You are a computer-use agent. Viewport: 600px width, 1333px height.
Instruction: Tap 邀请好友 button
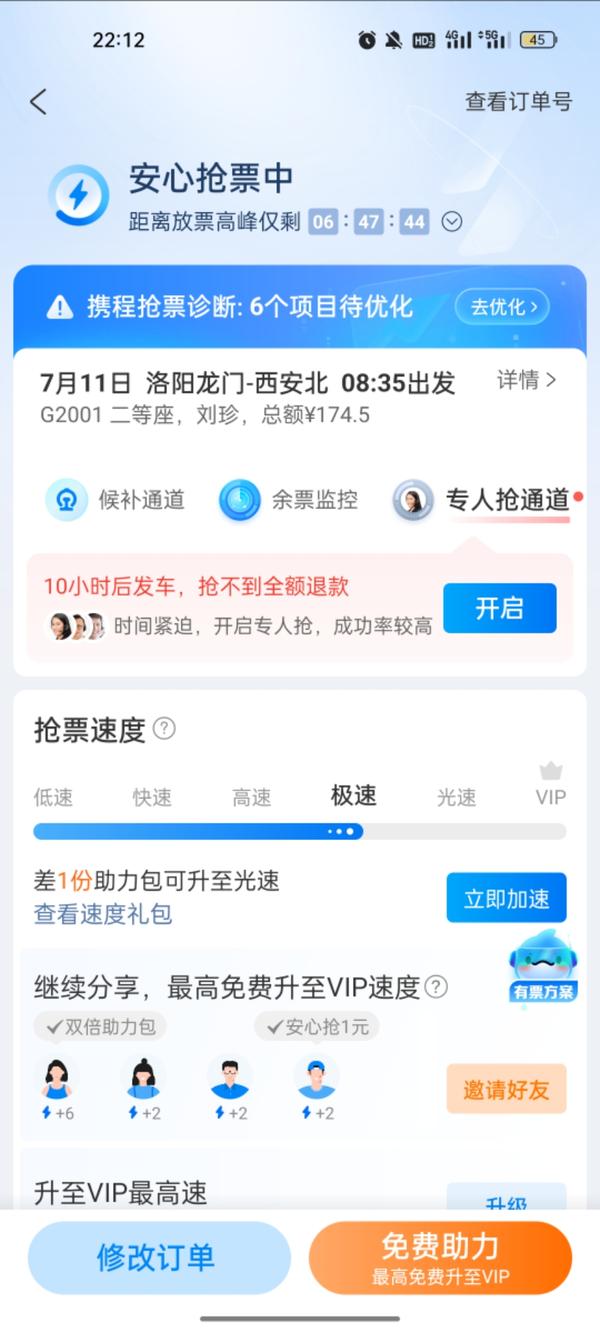[x=506, y=1089]
